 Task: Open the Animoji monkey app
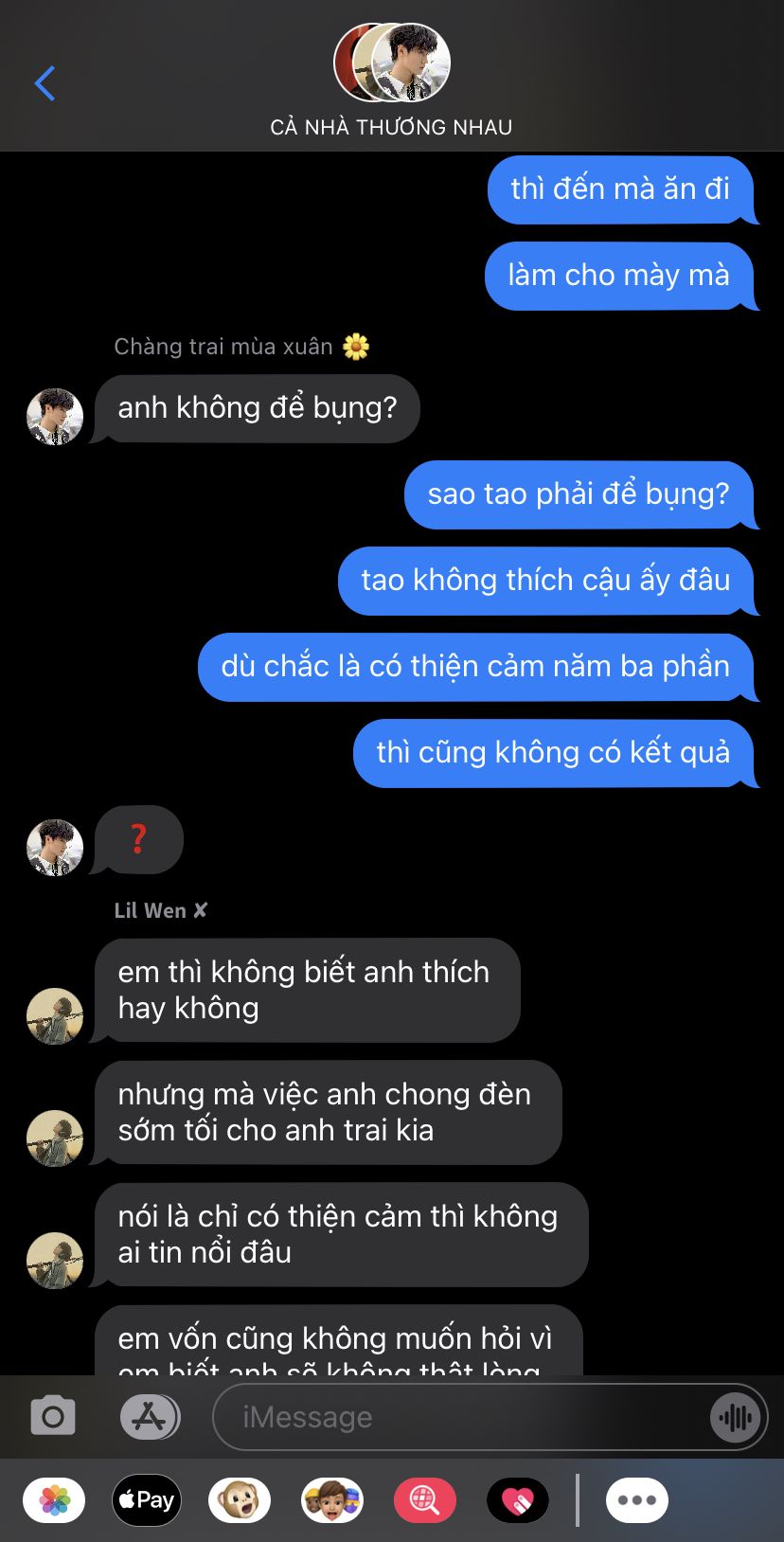point(240,1500)
